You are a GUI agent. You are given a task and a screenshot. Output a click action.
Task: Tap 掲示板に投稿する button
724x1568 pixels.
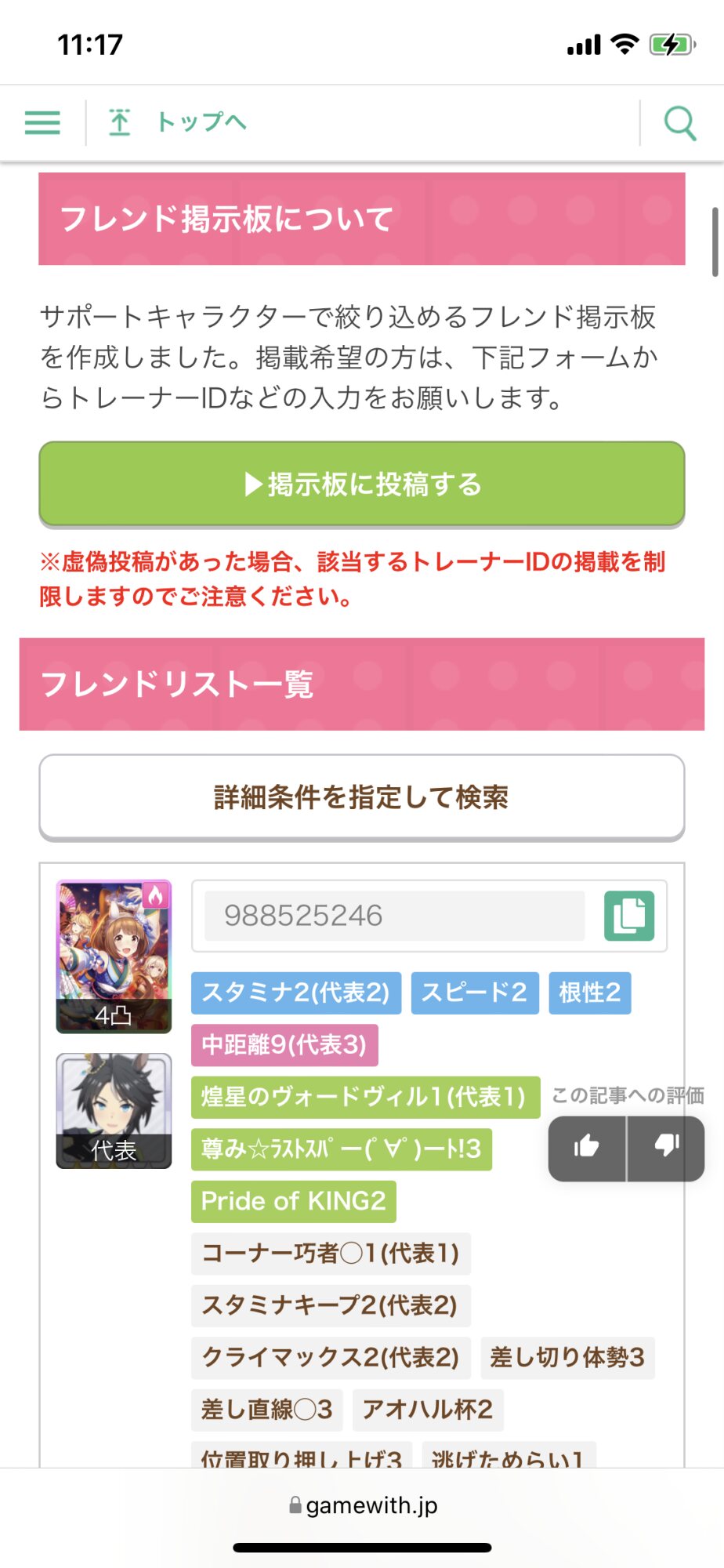(x=362, y=484)
